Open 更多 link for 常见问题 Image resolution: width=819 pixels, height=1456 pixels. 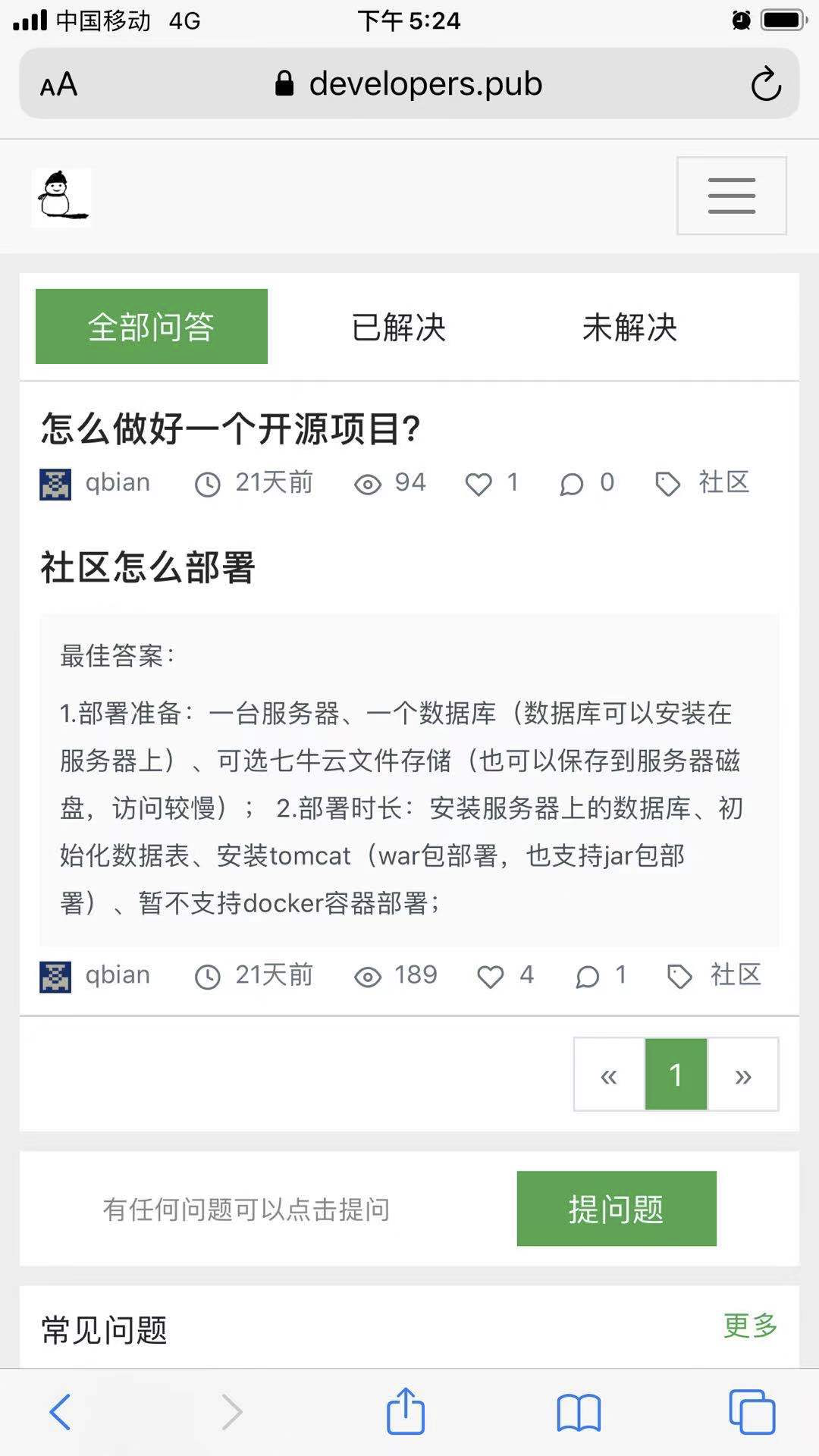pos(750,1326)
